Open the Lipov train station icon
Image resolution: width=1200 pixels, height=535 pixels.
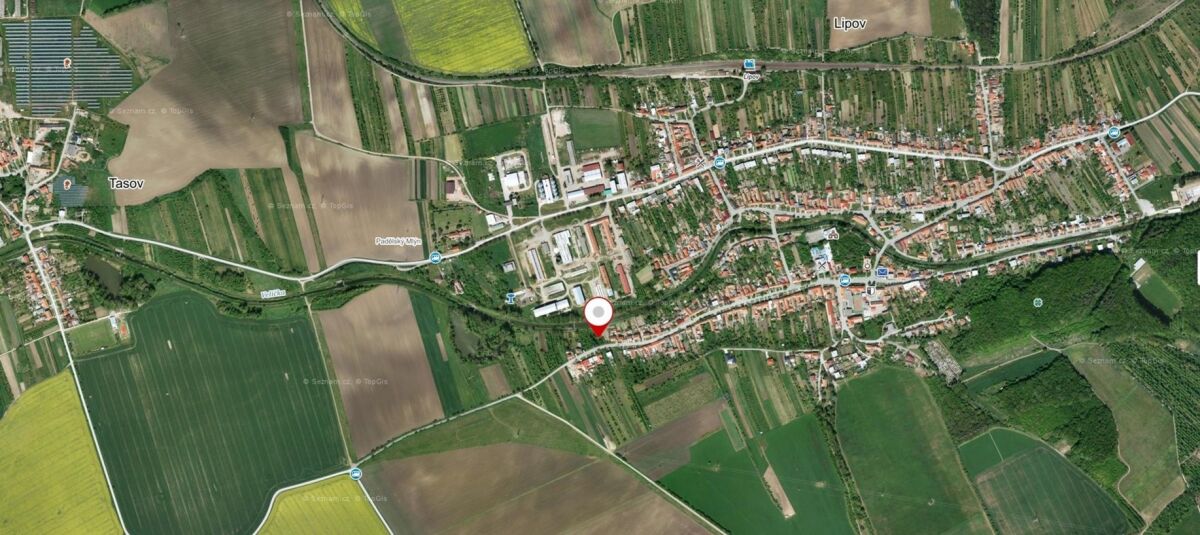point(749,65)
